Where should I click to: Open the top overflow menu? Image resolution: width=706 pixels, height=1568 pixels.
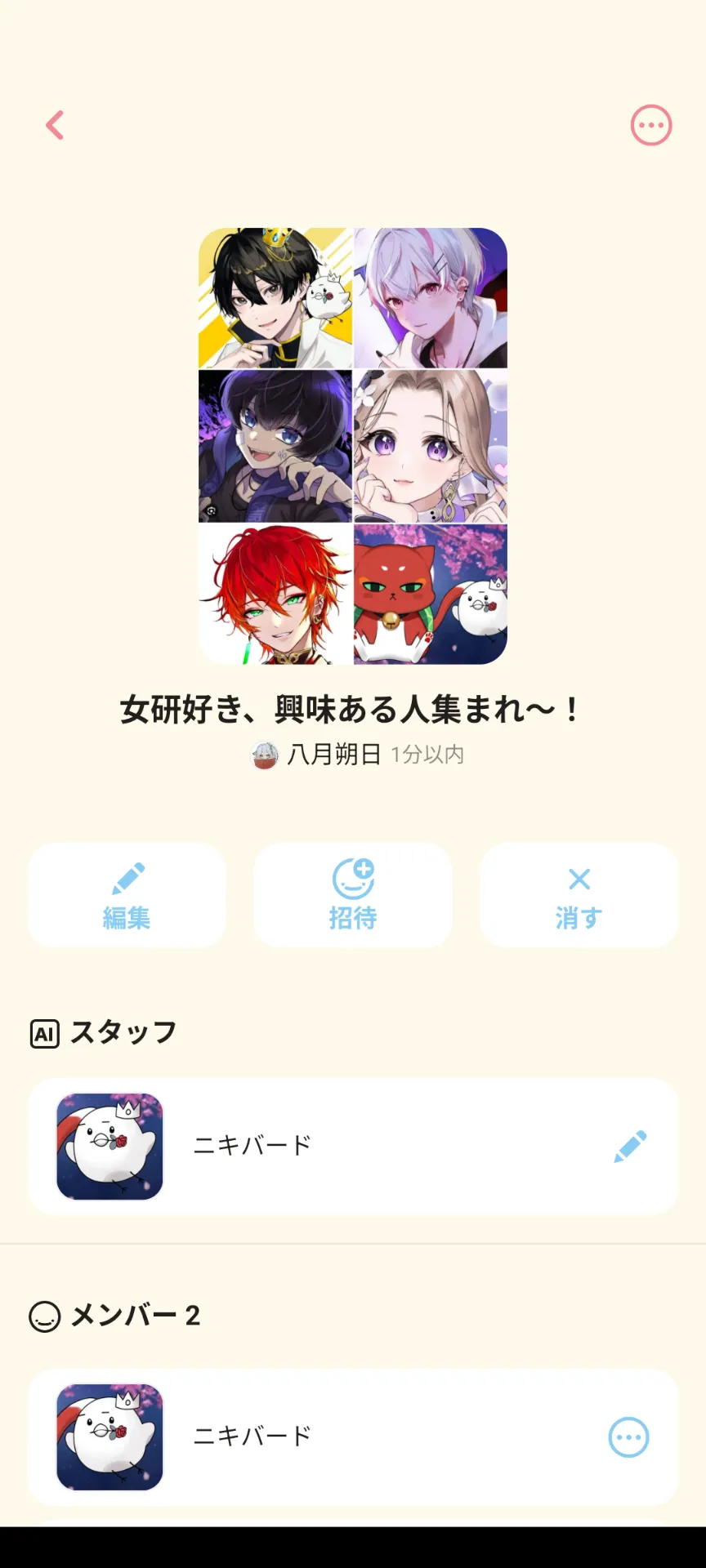point(651,126)
